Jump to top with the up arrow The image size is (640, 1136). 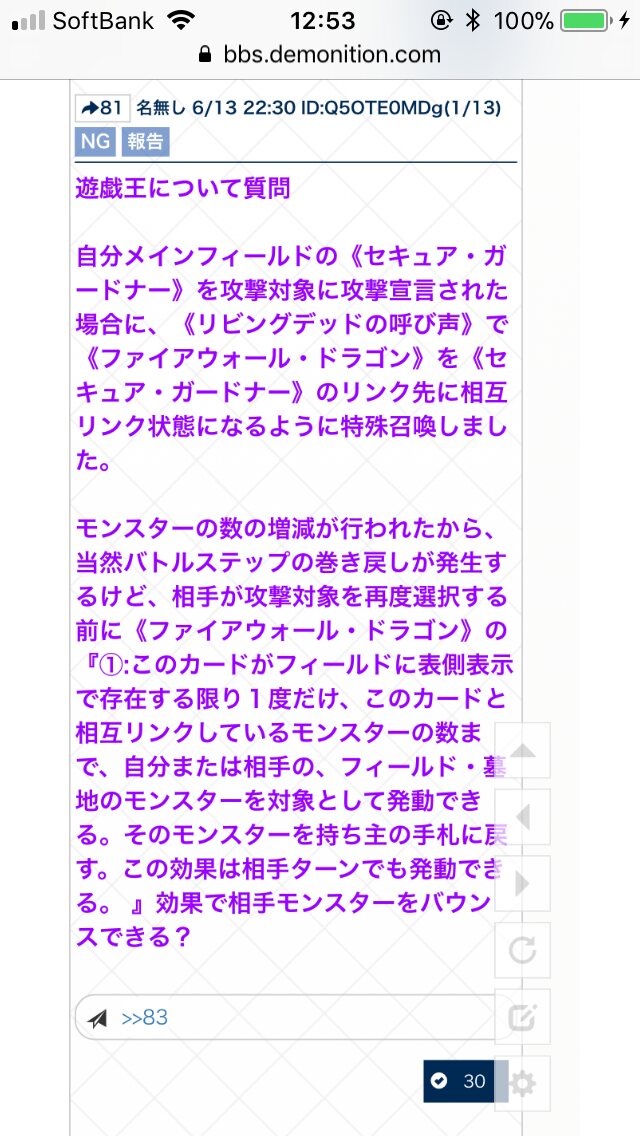[522, 750]
